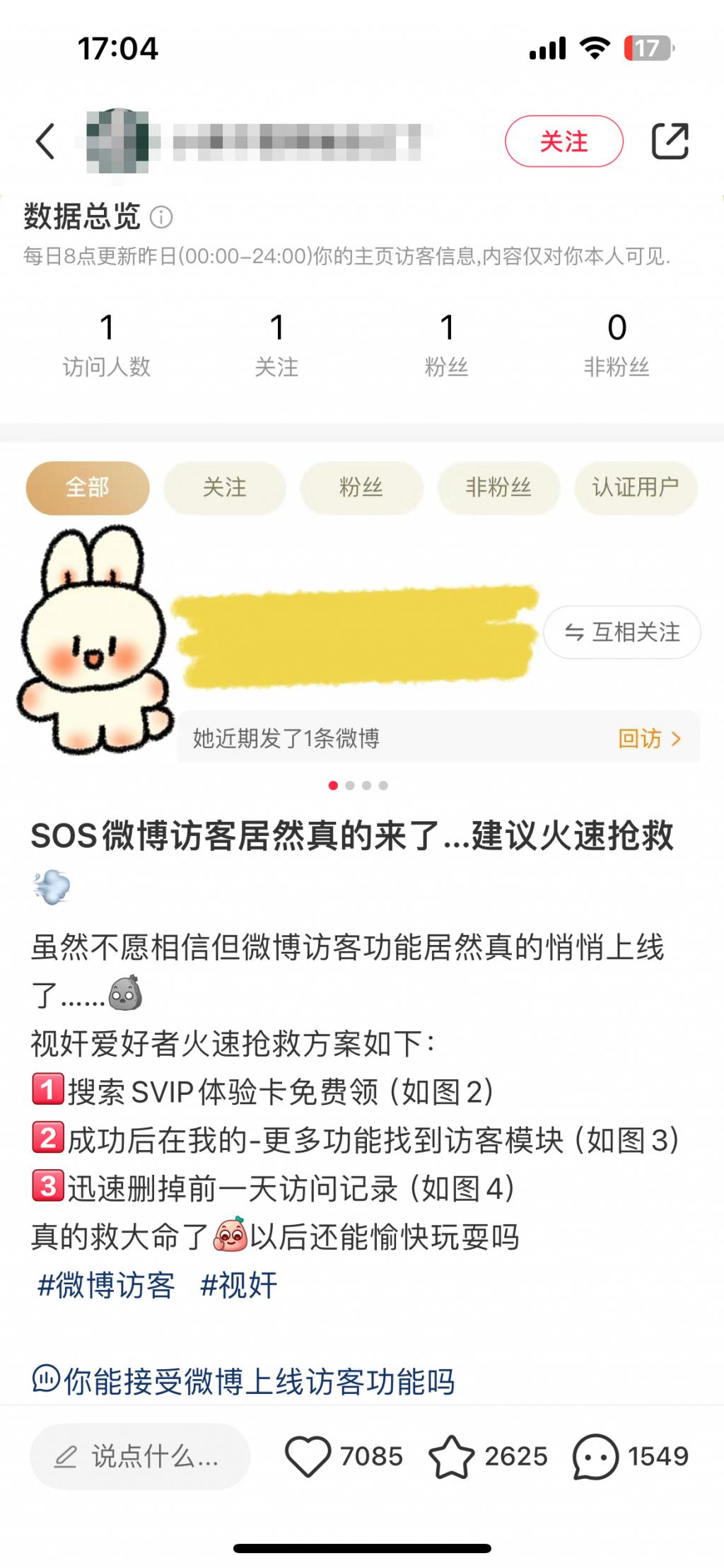The width and height of the screenshot is (724, 1568).
Task: Share this post via the share icon
Action: (x=669, y=141)
